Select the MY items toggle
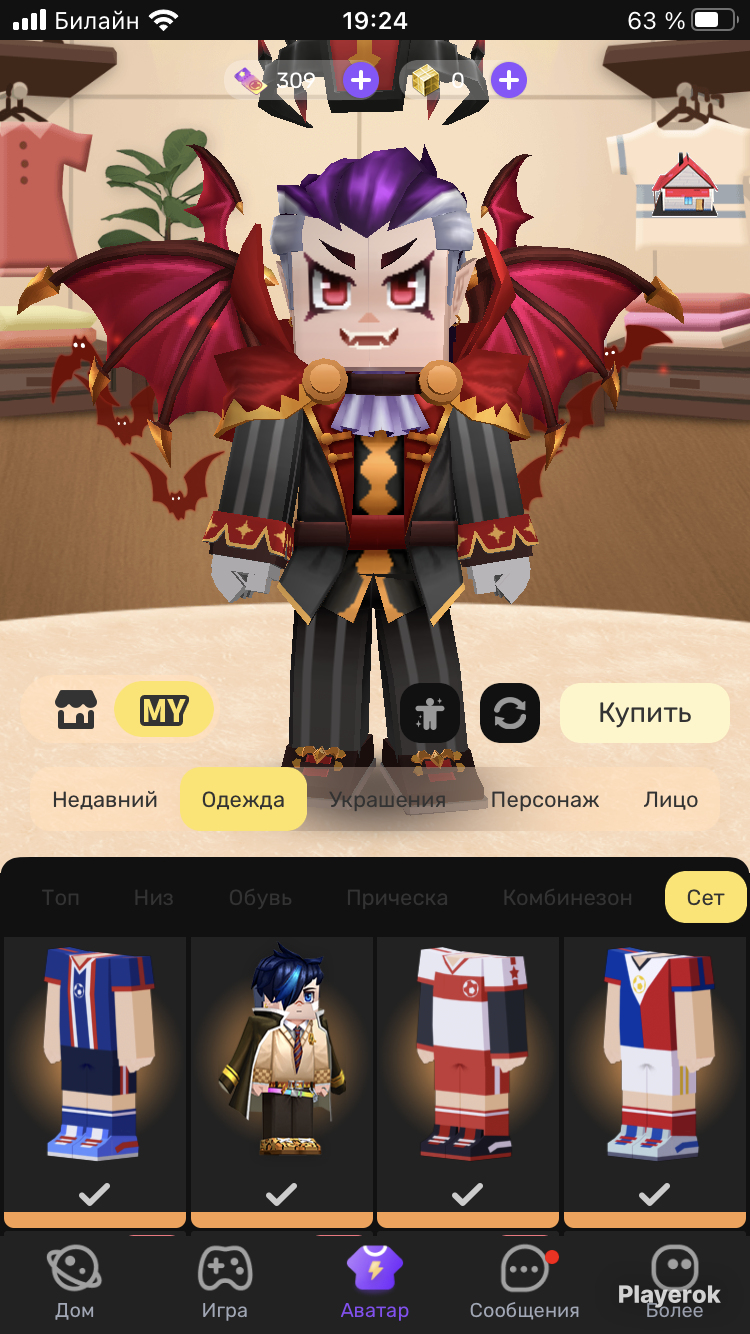This screenshot has width=750, height=1334. [x=164, y=711]
